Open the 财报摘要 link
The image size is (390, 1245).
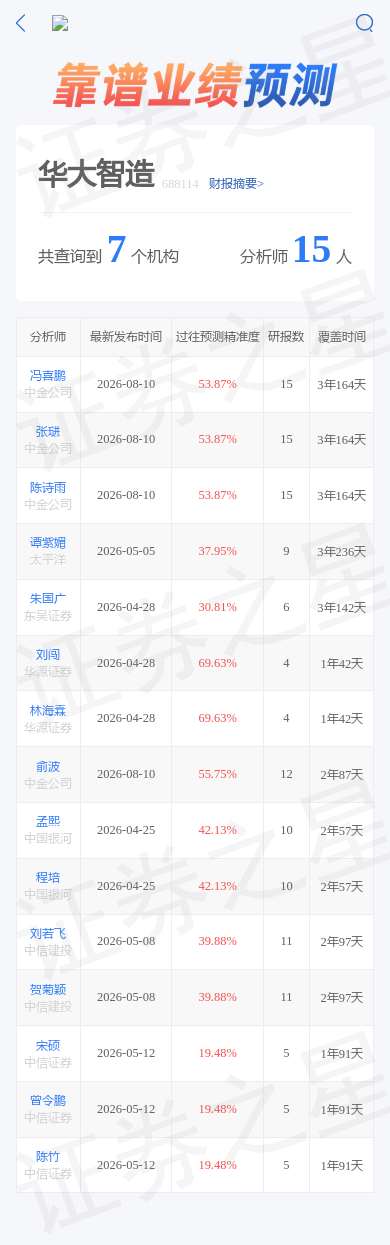(x=236, y=183)
